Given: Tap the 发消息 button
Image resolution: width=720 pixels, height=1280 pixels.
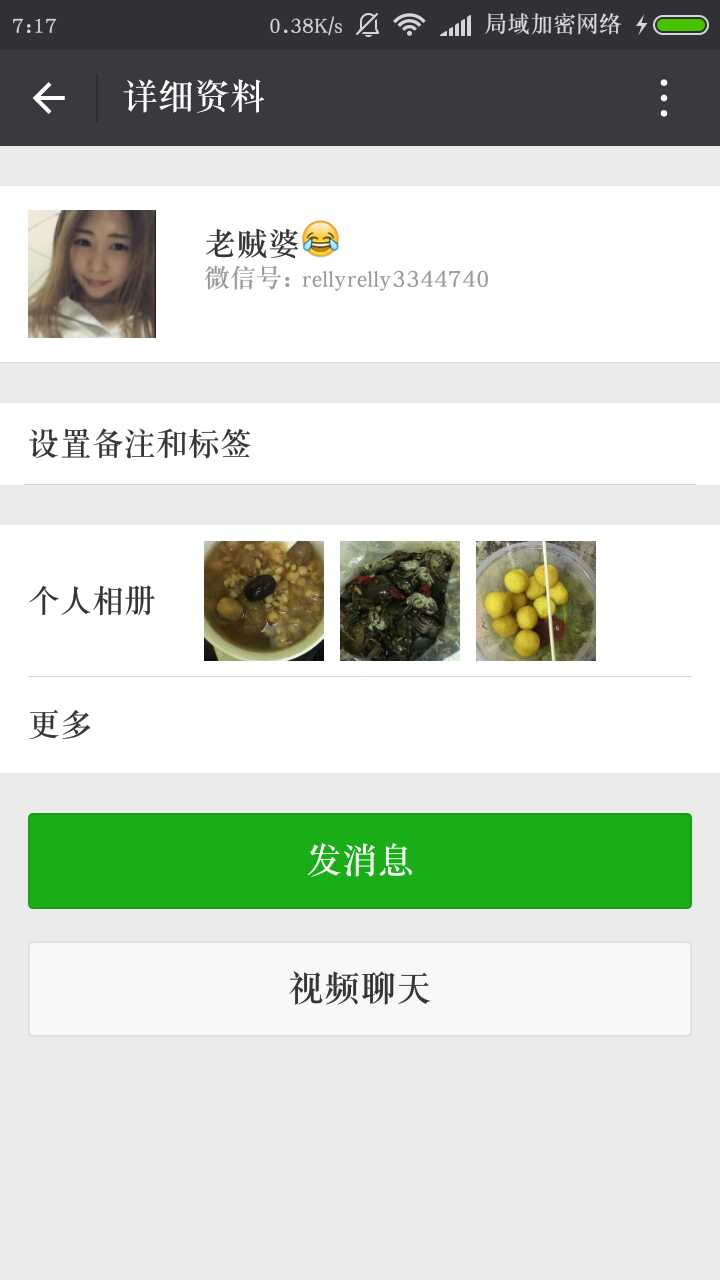Looking at the screenshot, I should [x=360, y=861].
